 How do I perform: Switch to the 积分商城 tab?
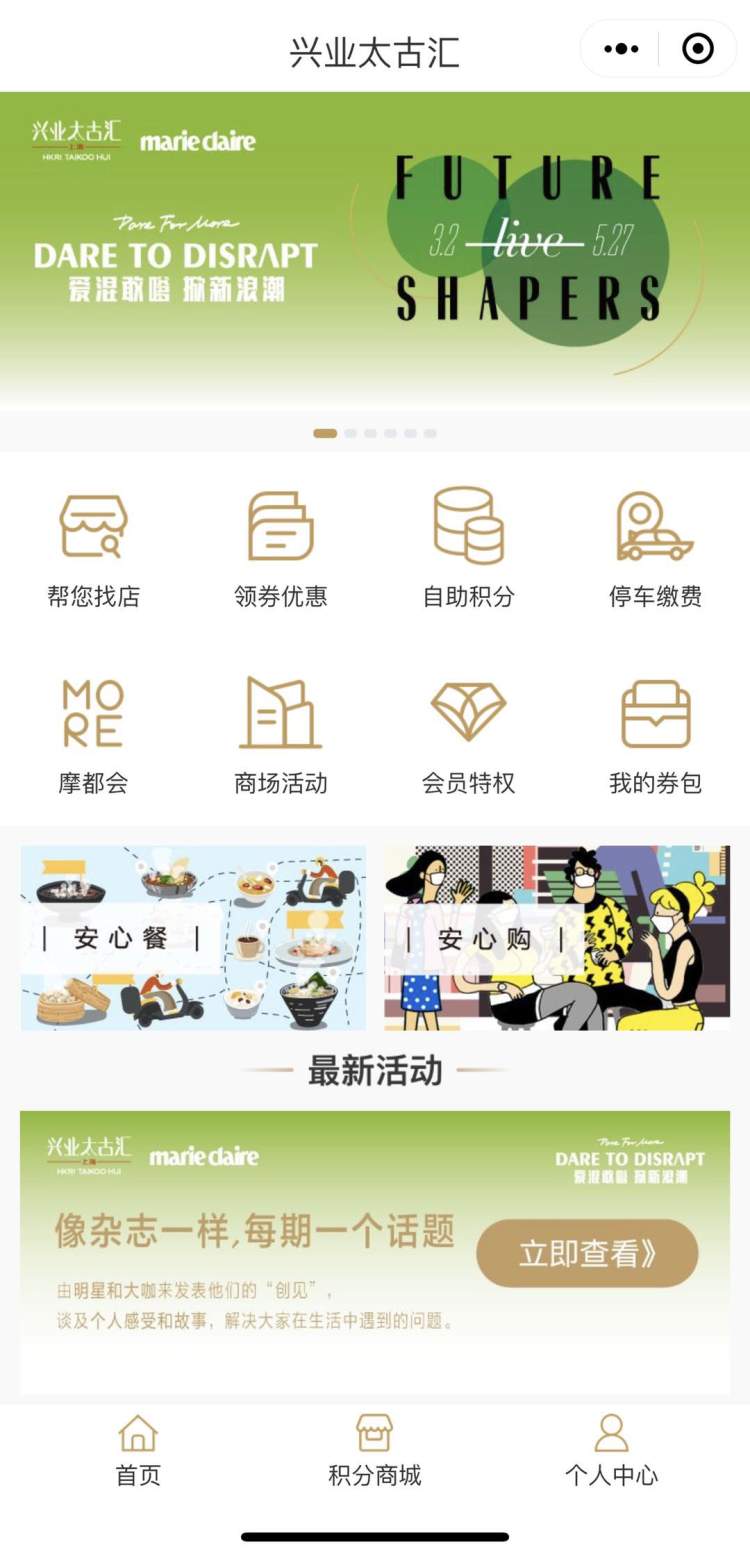coord(375,1451)
